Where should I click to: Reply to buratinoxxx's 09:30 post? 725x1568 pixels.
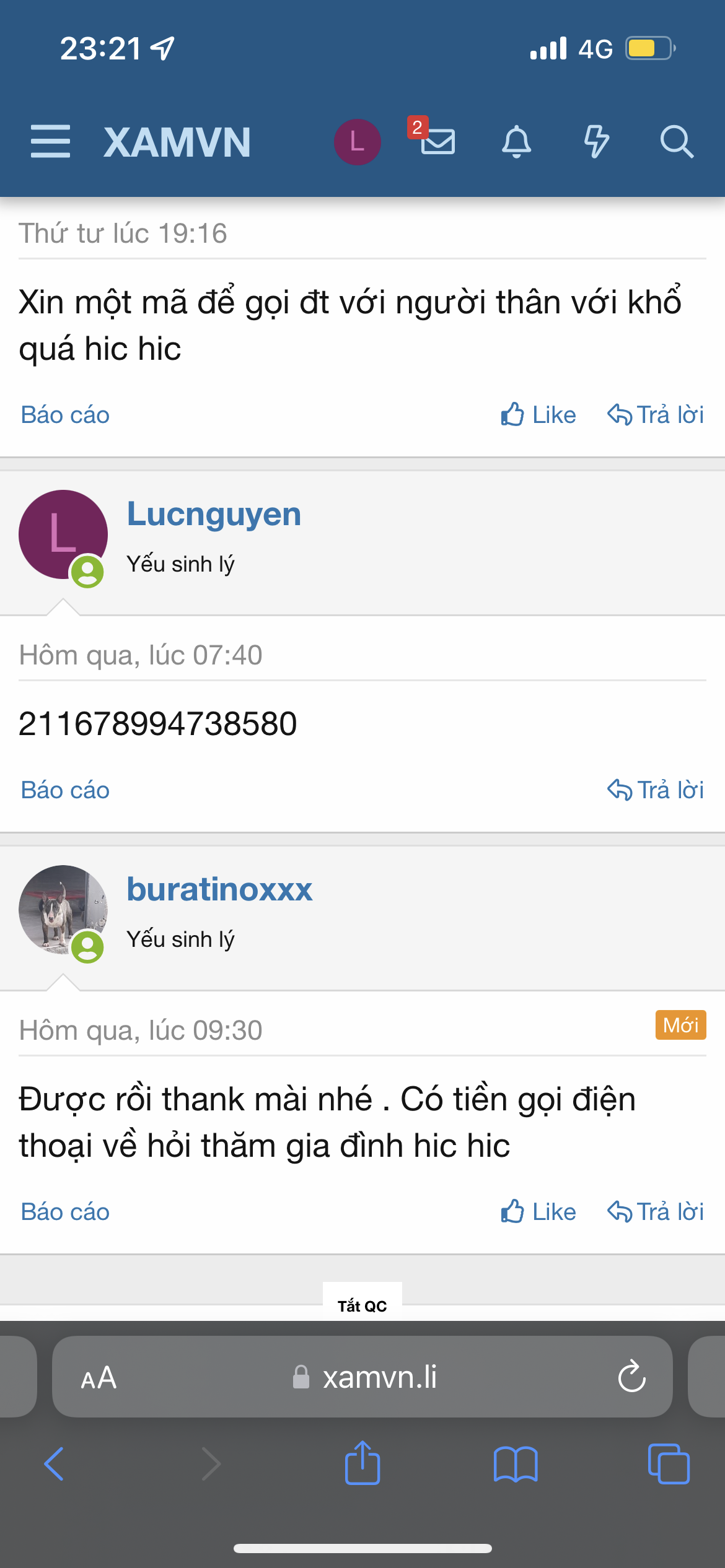(656, 1212)
